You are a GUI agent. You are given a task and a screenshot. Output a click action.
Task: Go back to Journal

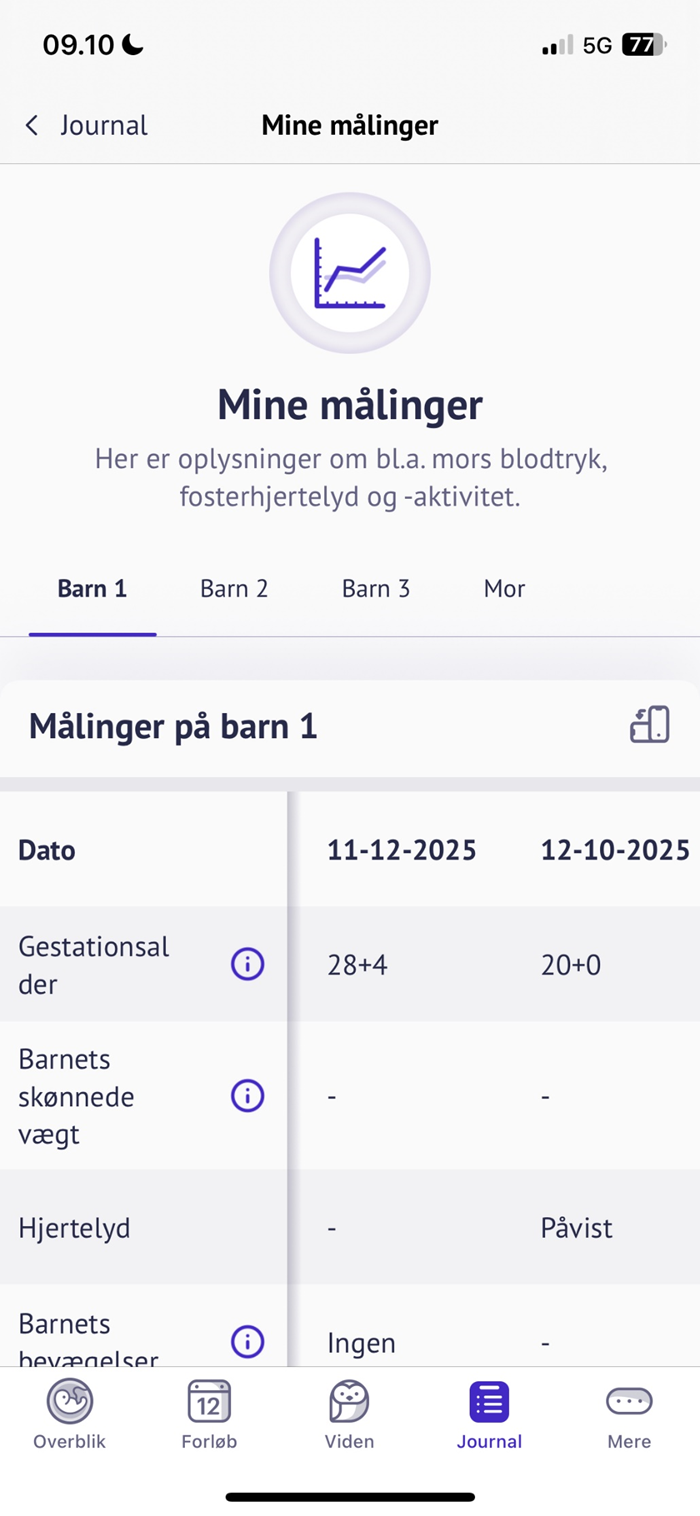pyautogui.click(x=86, y=126)
